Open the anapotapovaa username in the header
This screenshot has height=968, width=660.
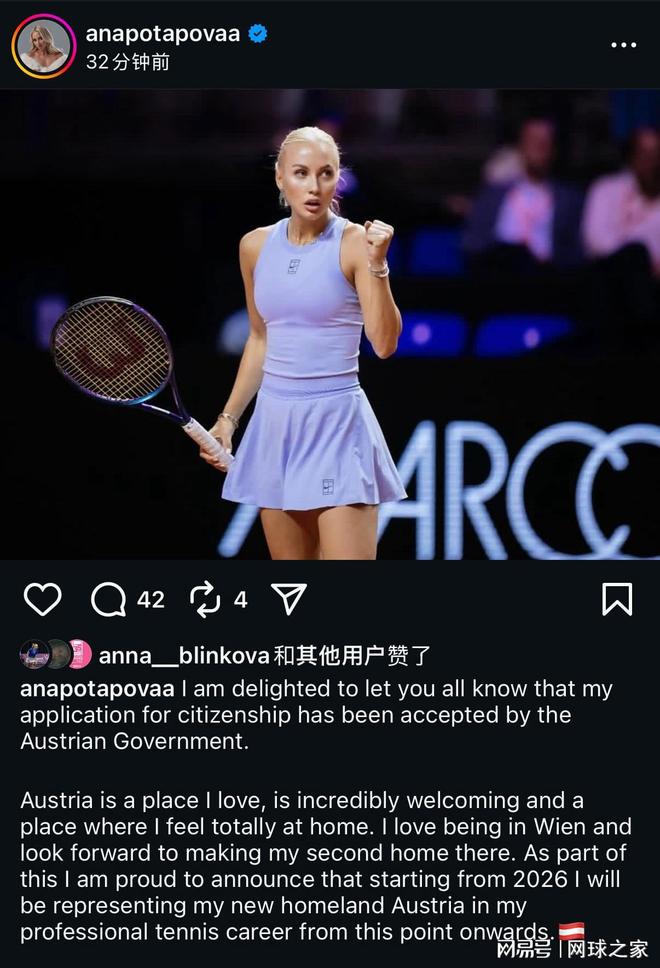(162, 34)
